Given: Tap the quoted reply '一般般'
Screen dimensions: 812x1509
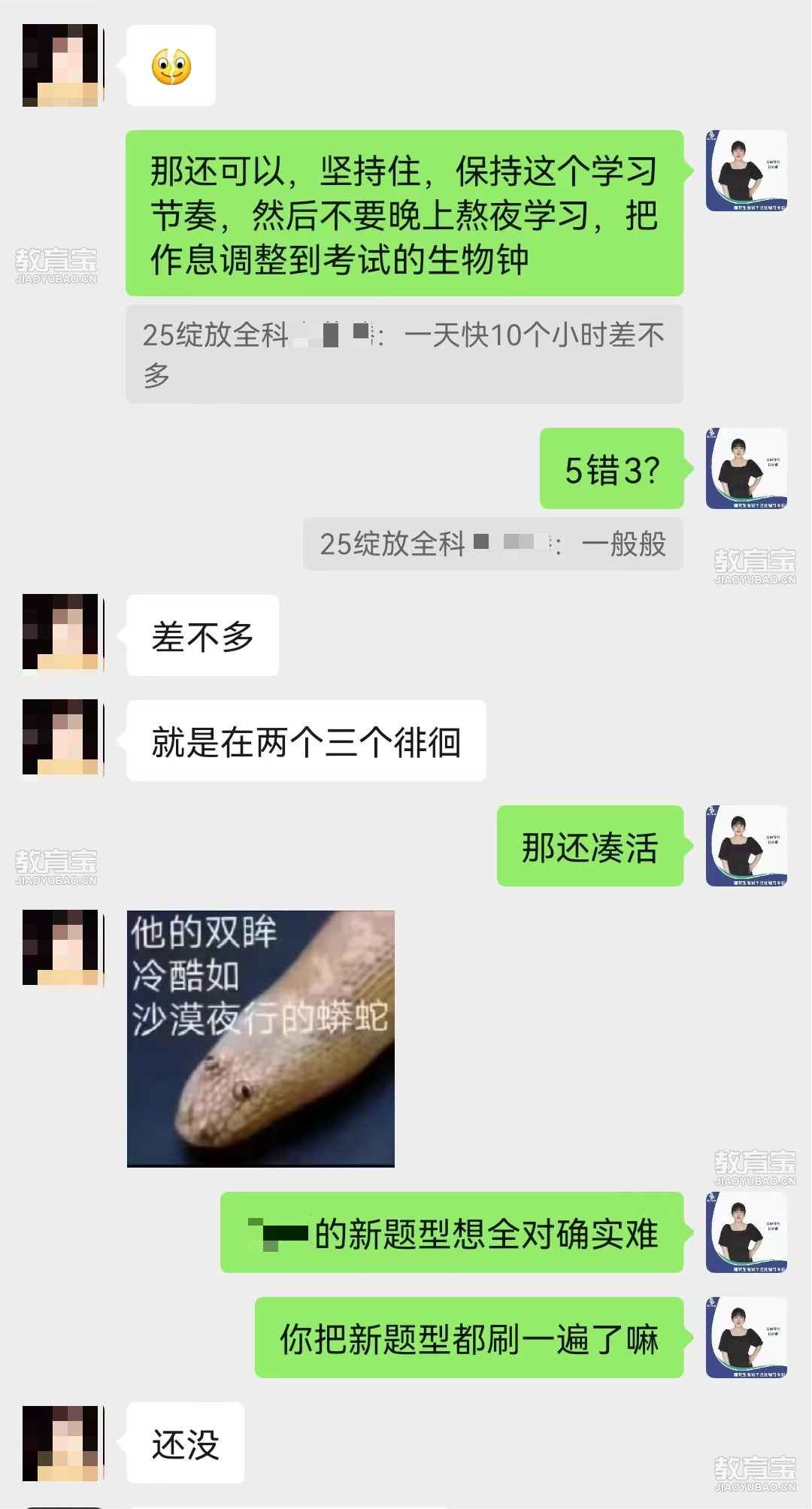Looking at the screenshot, I should click(x=492, y=544).
